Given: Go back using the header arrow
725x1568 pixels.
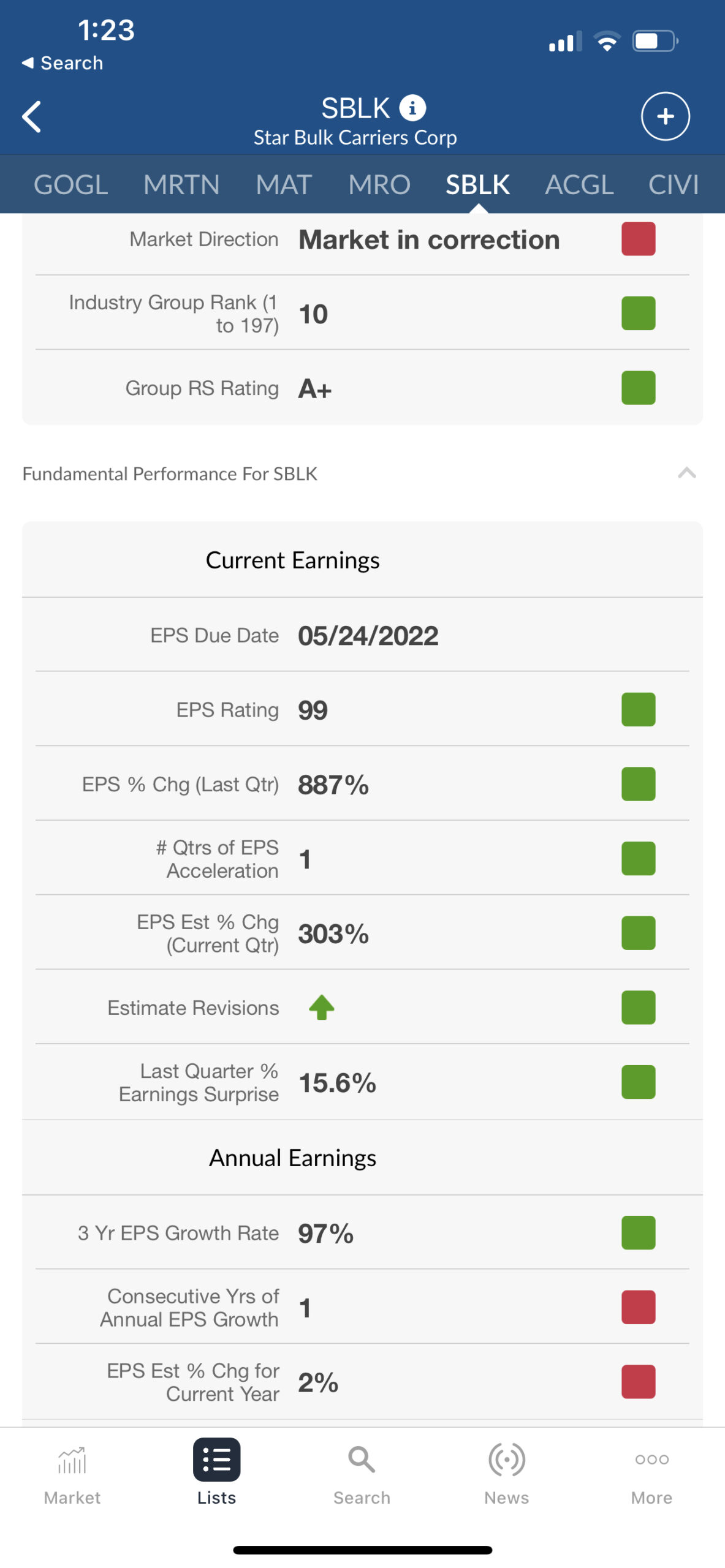Looking at the screenshot, I should [32, 116].
